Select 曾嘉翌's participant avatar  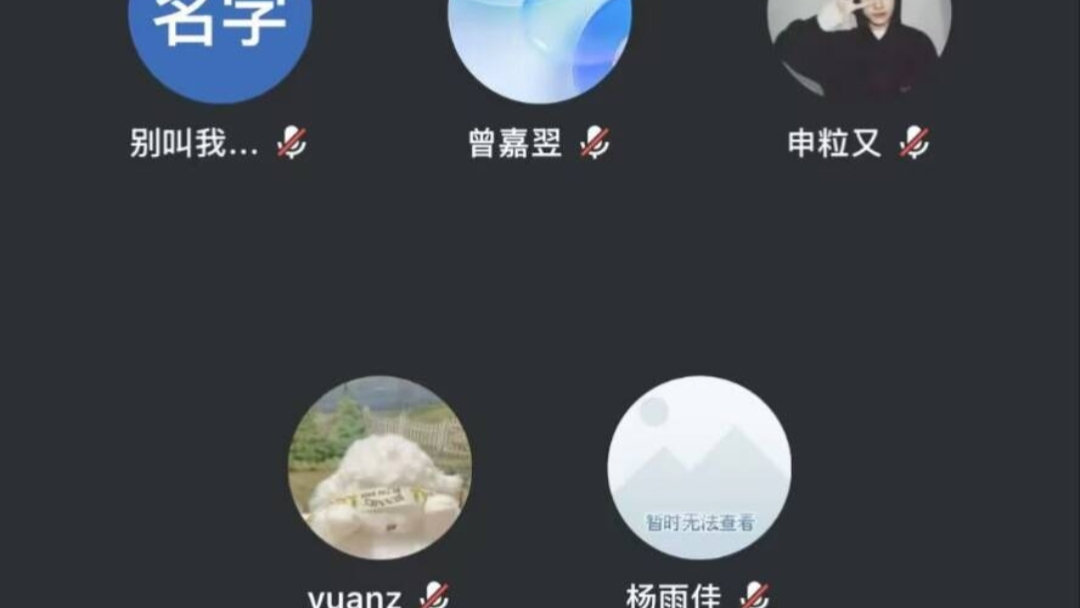(x=540, y=40)
